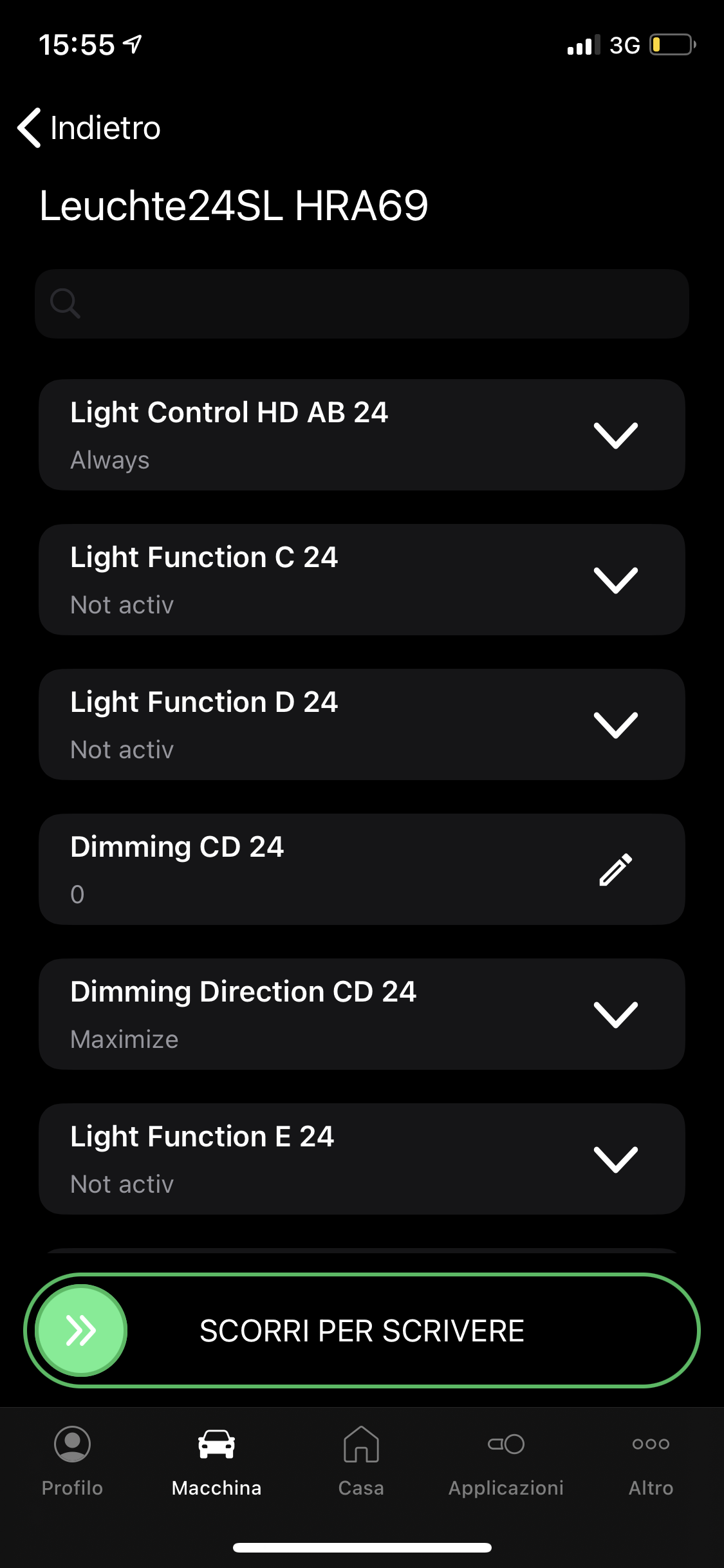Open Dimming Direction CD 24 choices

coord(615,1015)
